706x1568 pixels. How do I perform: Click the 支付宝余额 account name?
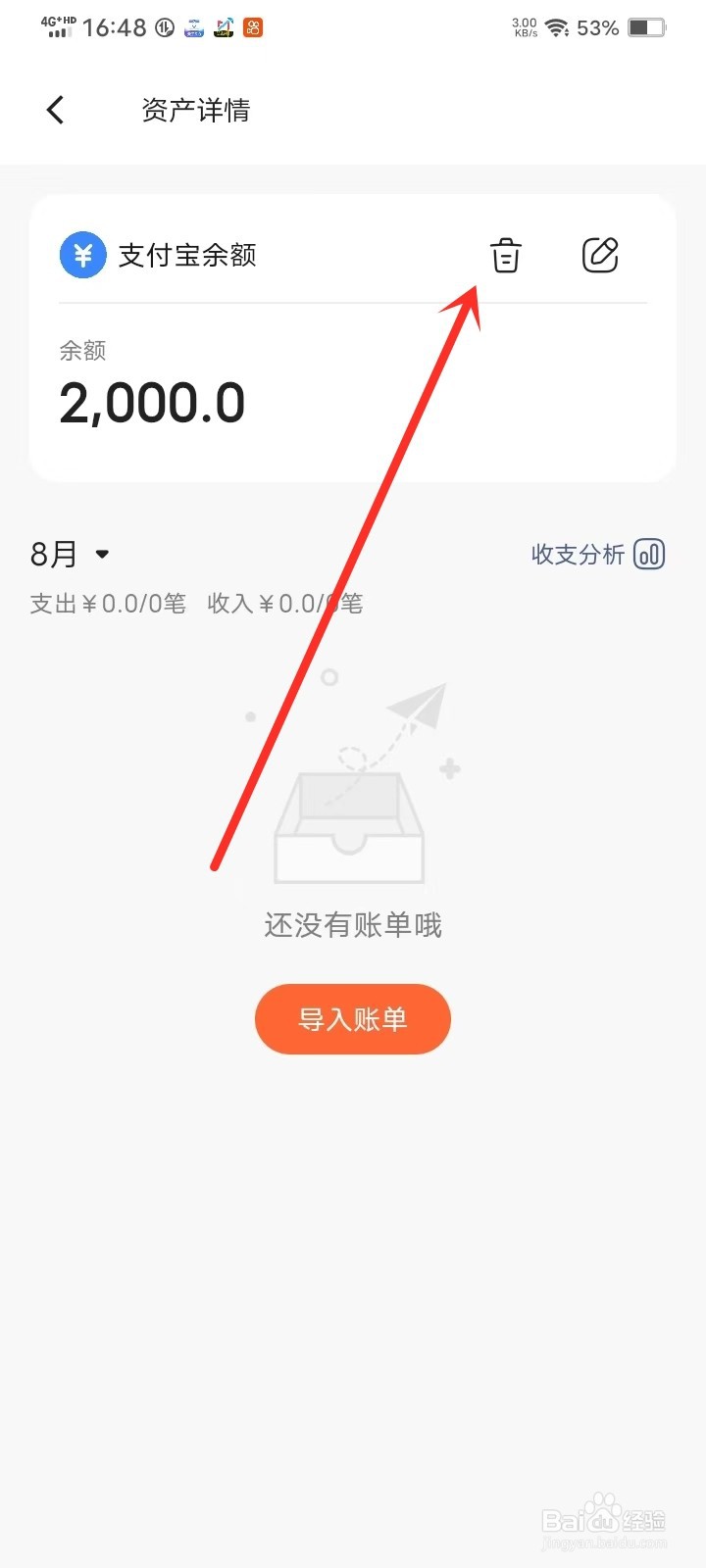(x=188, y=256)
